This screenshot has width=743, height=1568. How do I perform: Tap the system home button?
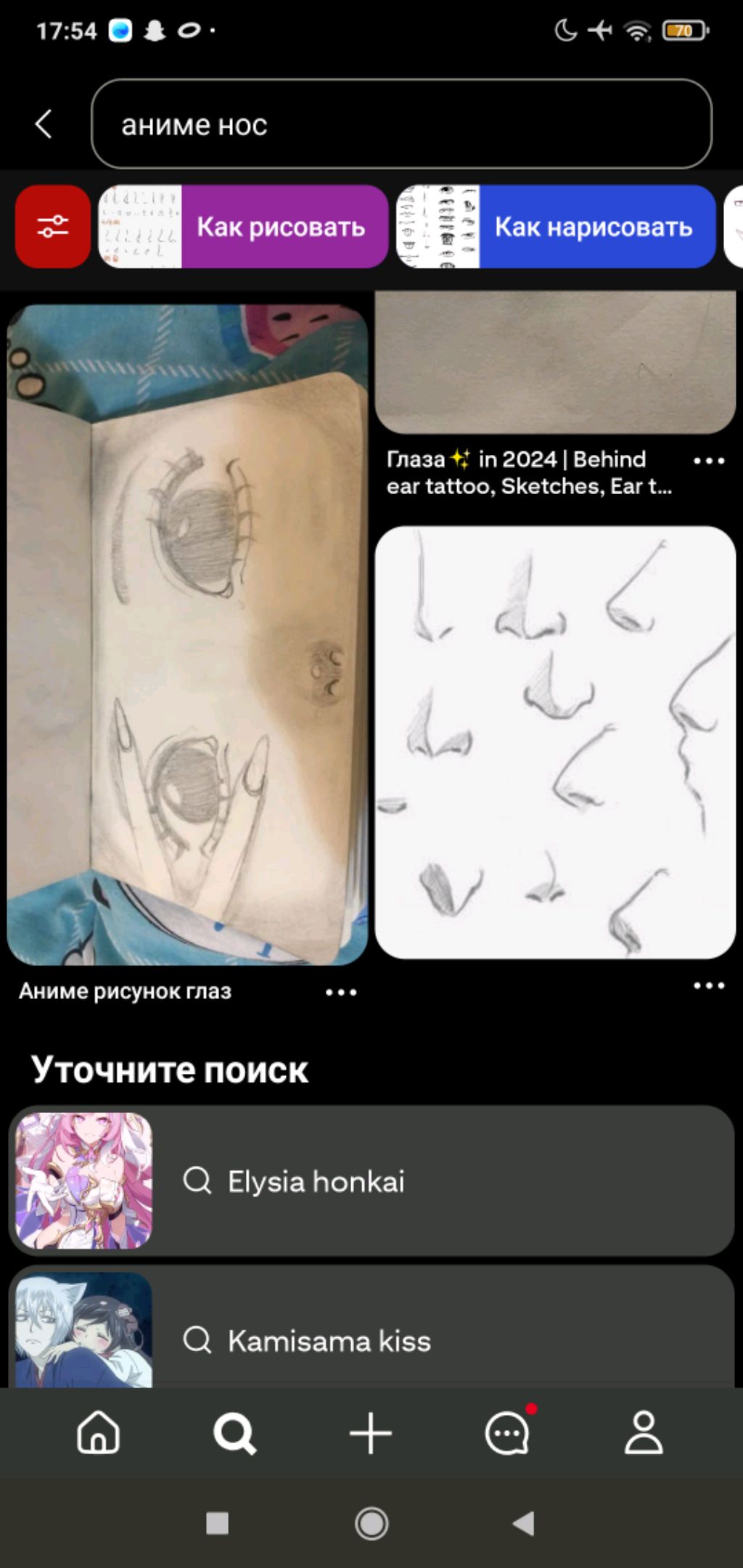click(x=371, y=1524)
